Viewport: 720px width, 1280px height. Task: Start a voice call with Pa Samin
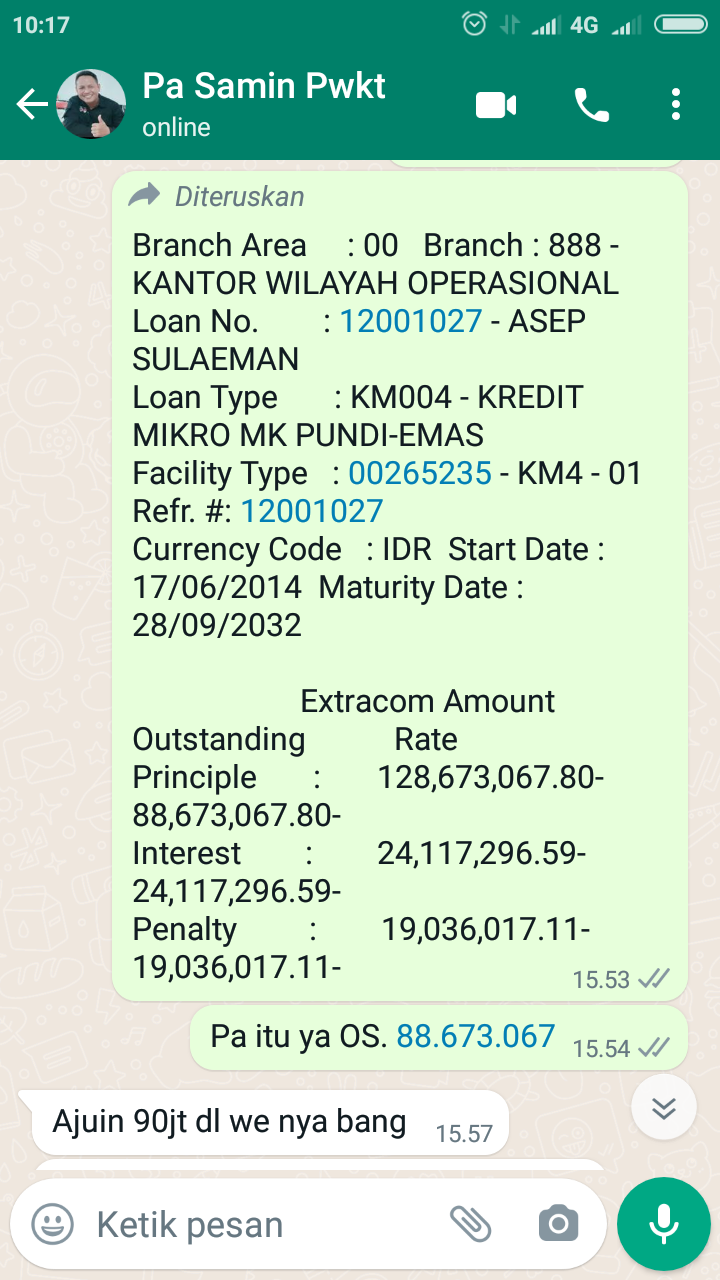tap(591, 104)
